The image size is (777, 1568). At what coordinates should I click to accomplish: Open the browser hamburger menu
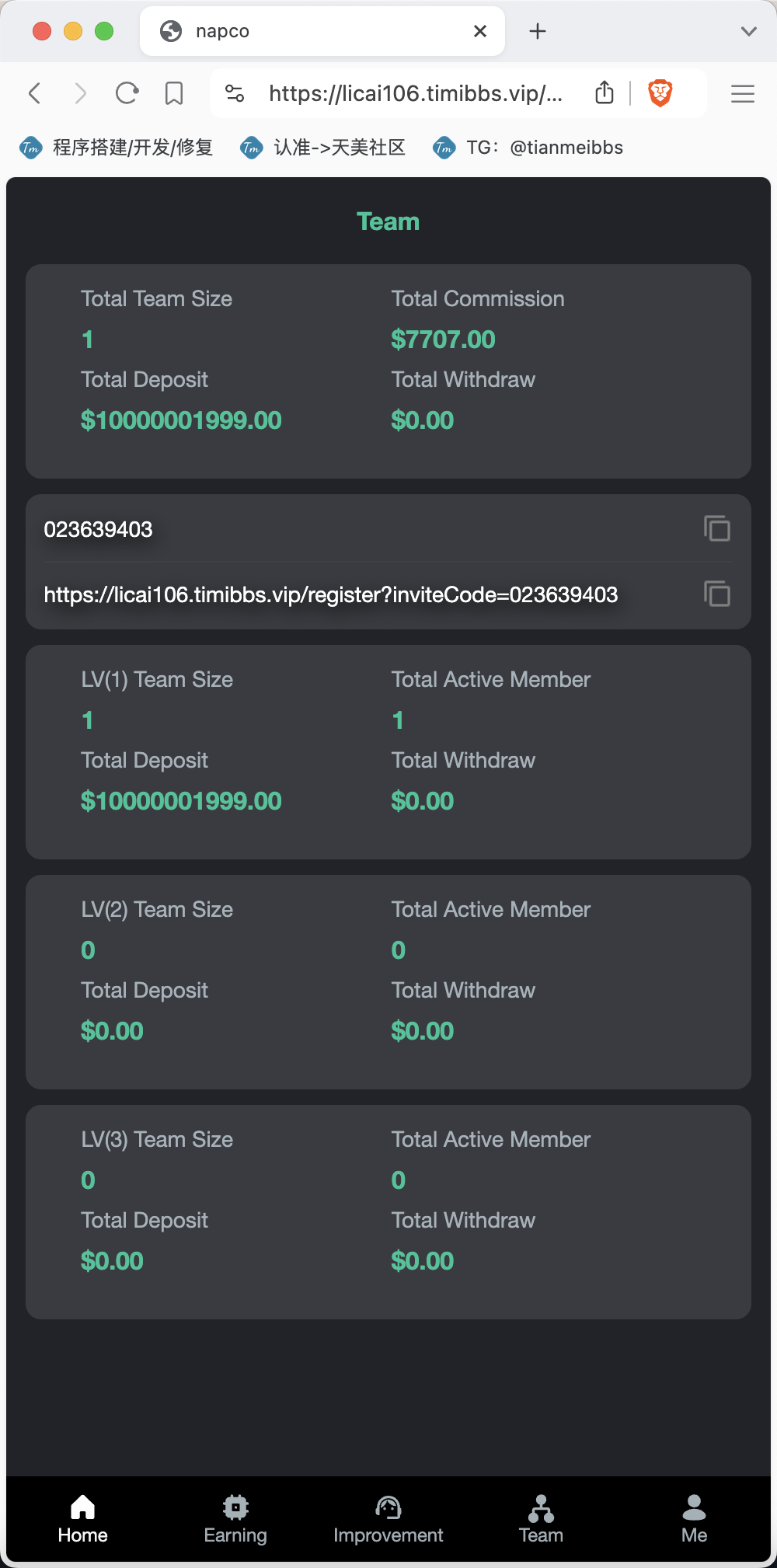pyautogui.click(x=743, y=94)
